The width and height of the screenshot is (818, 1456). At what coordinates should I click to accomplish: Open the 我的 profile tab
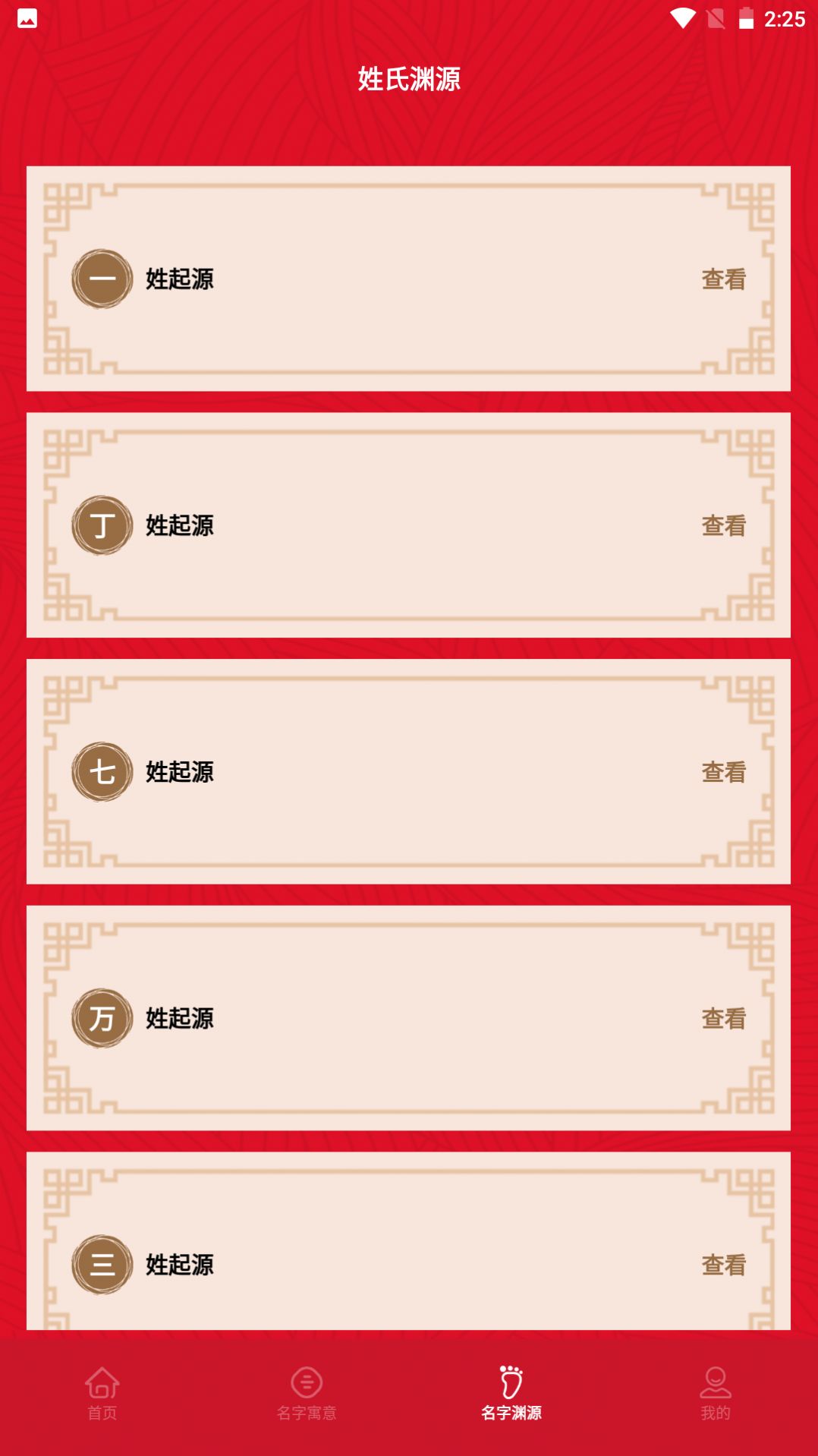715,1394
